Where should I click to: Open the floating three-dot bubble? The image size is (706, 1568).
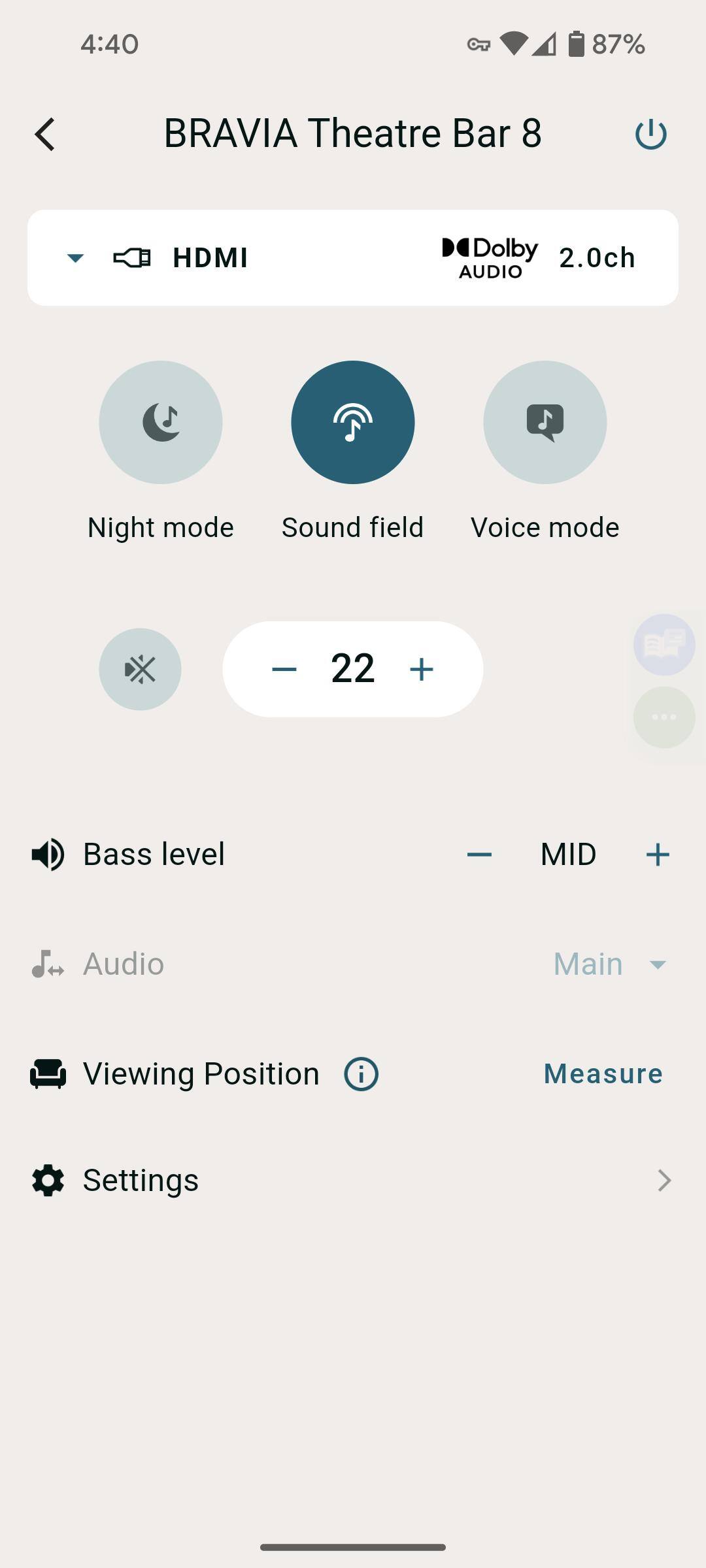point(664,717)
